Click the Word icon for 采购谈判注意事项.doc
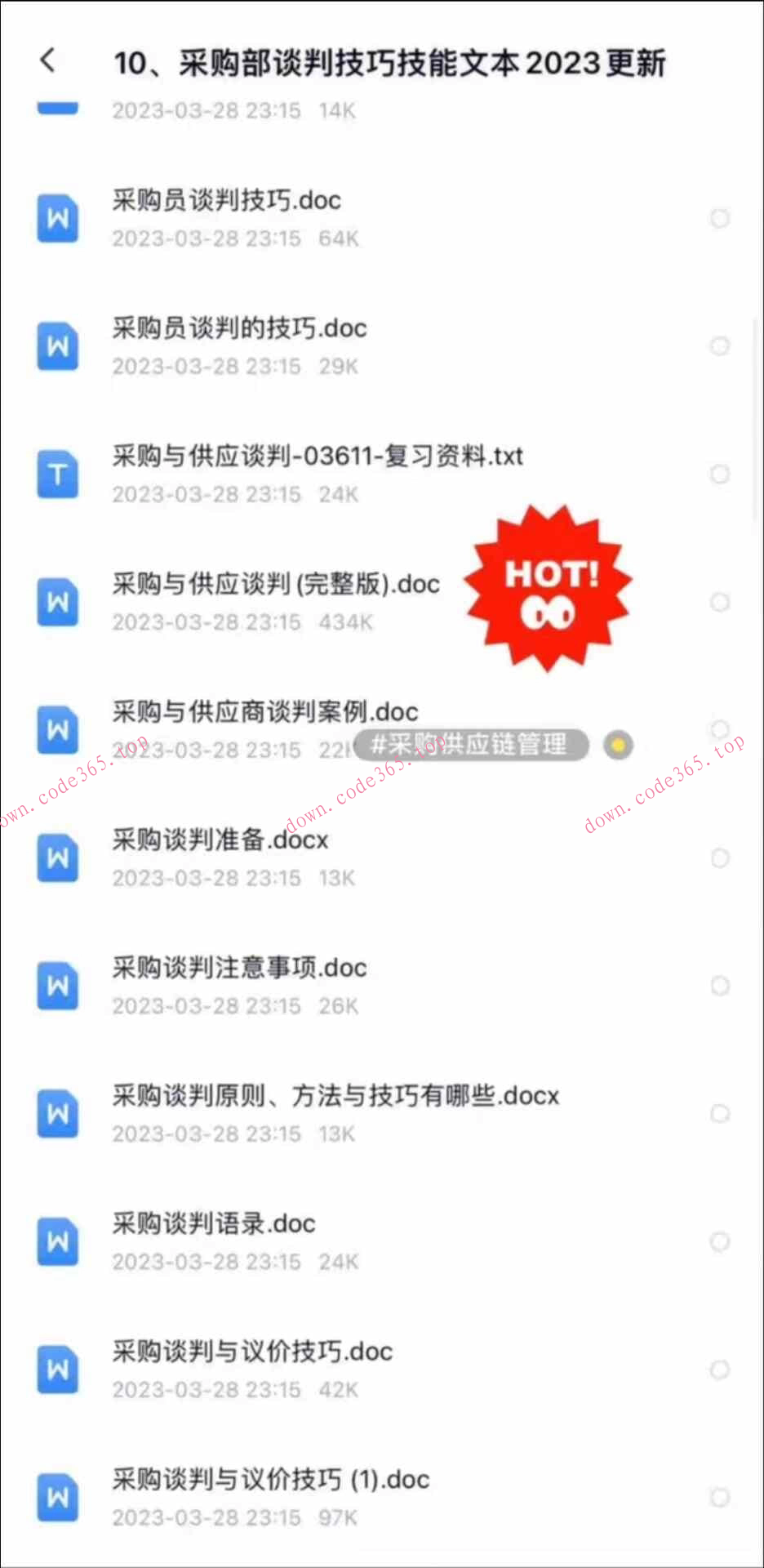The width and height of the screenshot is (764, 1568). tap(57, 986)
